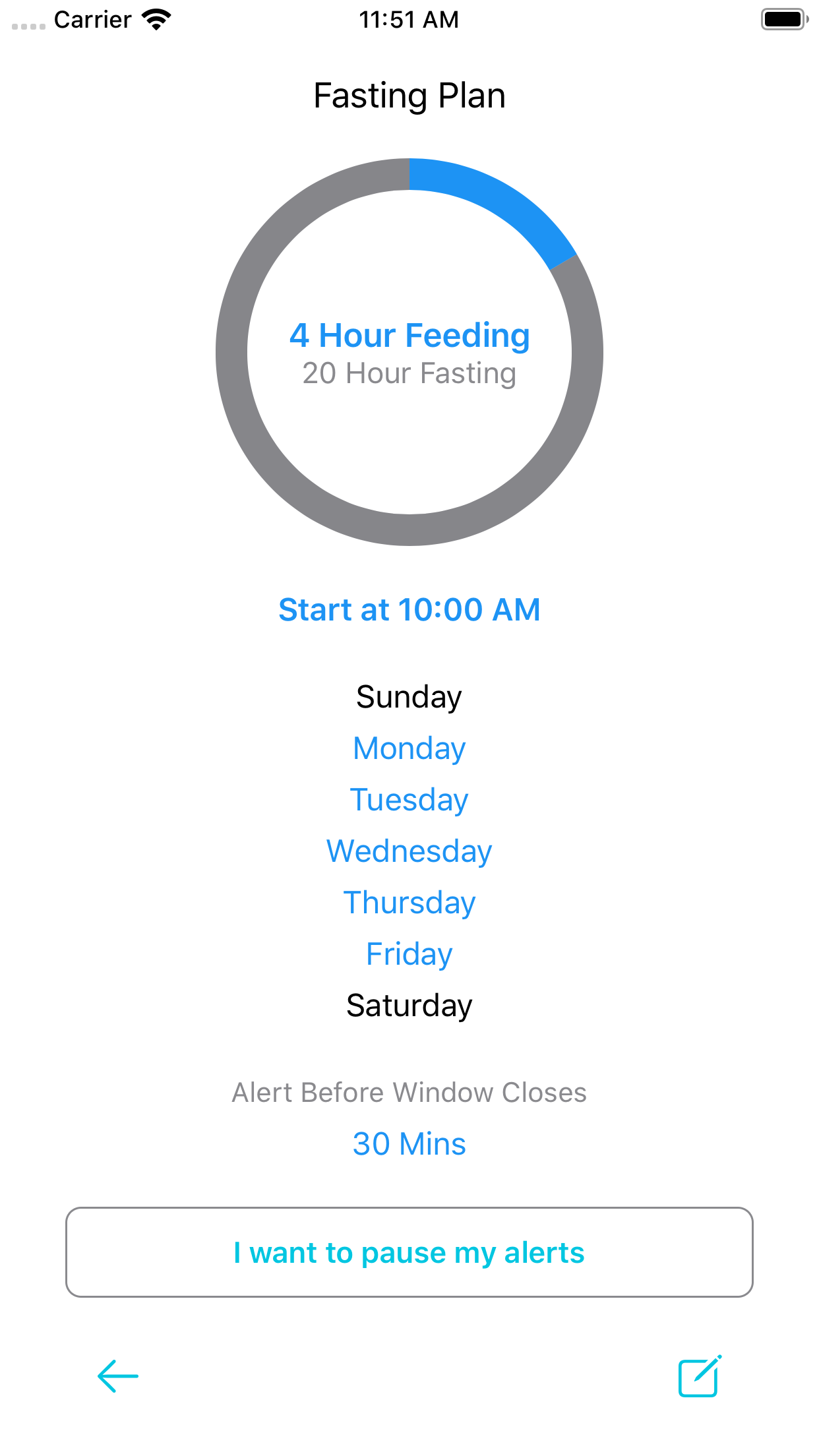The image size is (819, 1456).
Task: Select the 4 Hour Feeding plan label
Action: tap(409, 335)
